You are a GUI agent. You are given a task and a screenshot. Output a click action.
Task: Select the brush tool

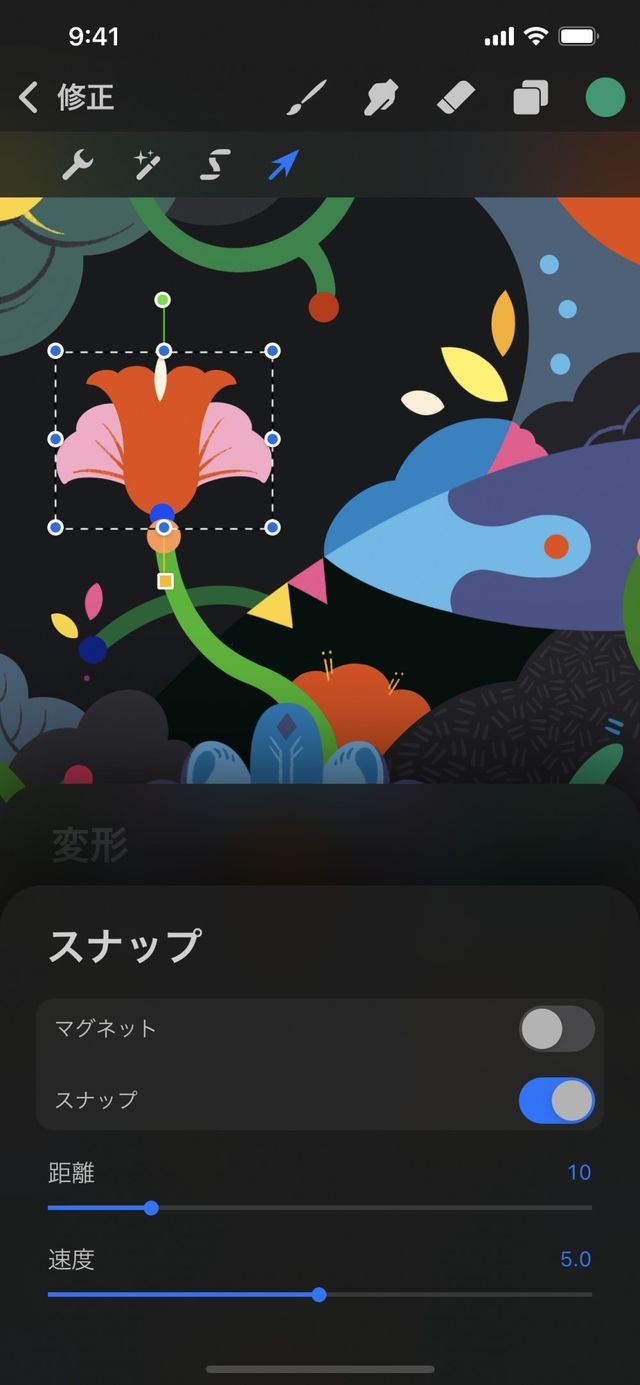click(307, 98)
